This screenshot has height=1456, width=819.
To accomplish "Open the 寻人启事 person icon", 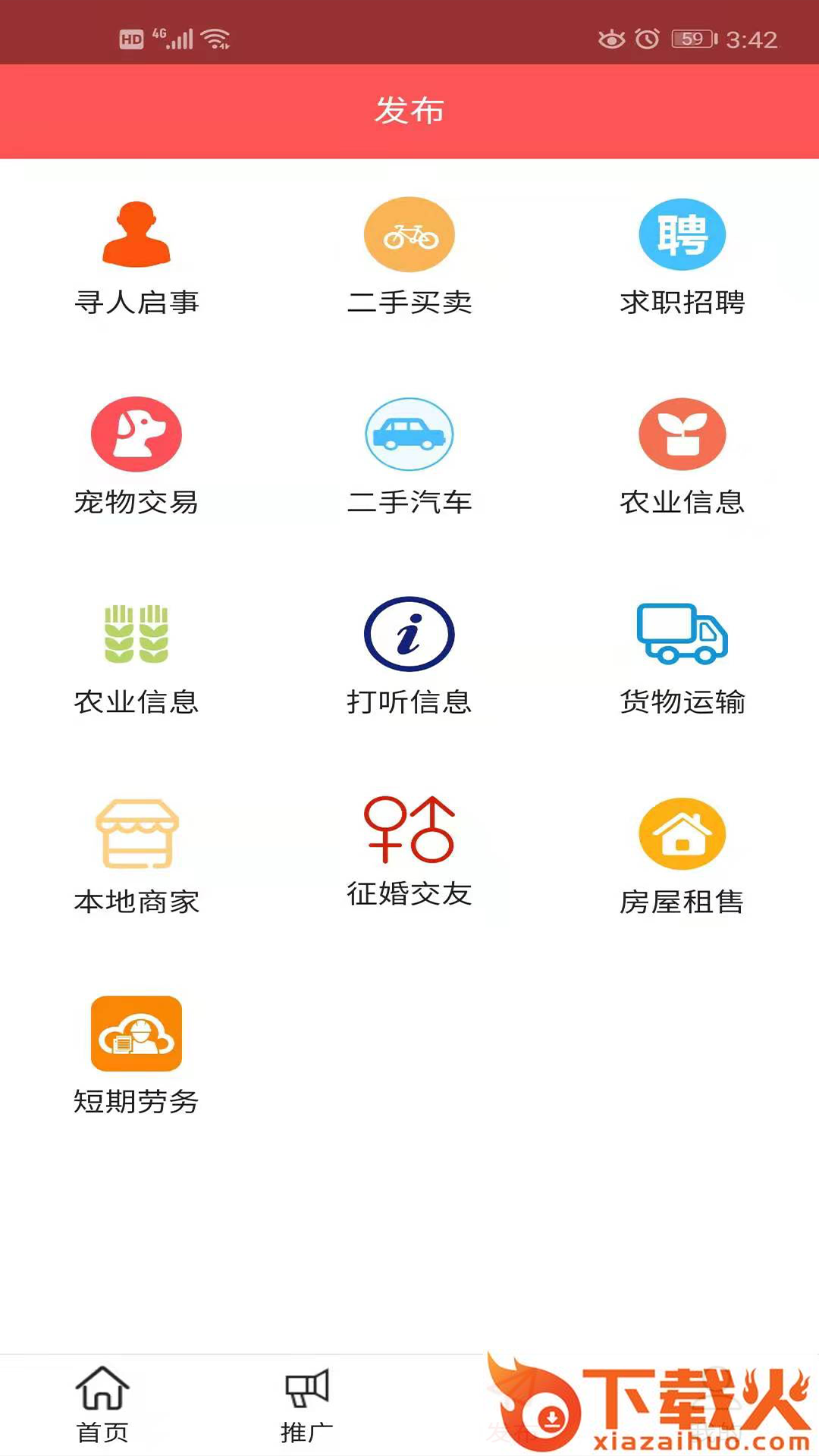I will [135, 234].
